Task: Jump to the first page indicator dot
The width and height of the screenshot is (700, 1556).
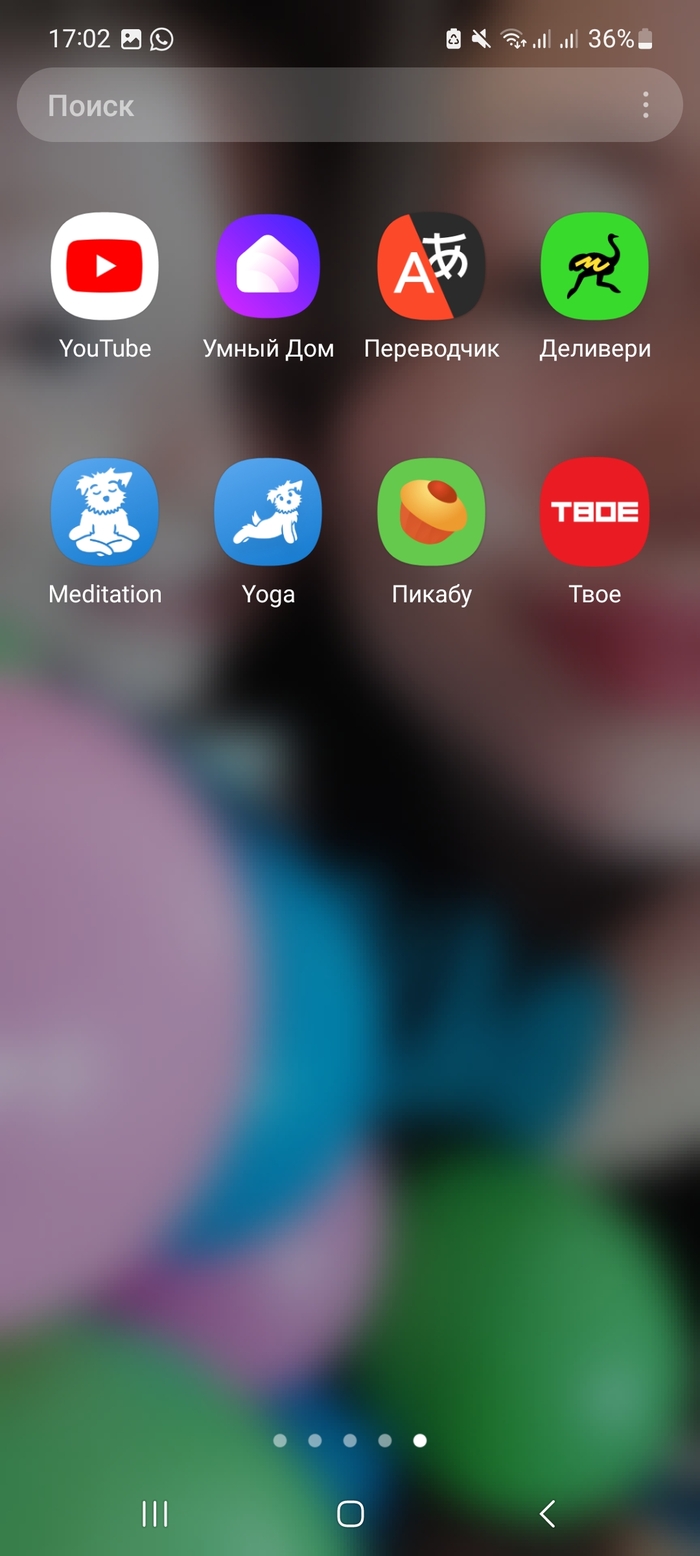Action: pyautogui.click(x=280, y=1440)
